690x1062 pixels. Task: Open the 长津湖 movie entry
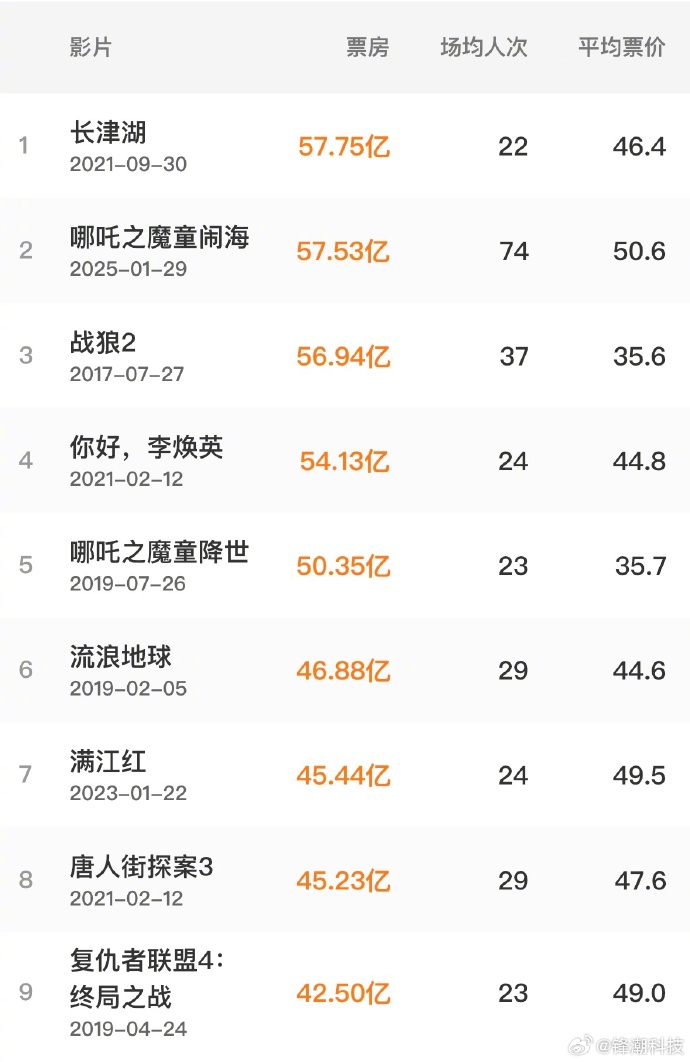pos(109,132)
